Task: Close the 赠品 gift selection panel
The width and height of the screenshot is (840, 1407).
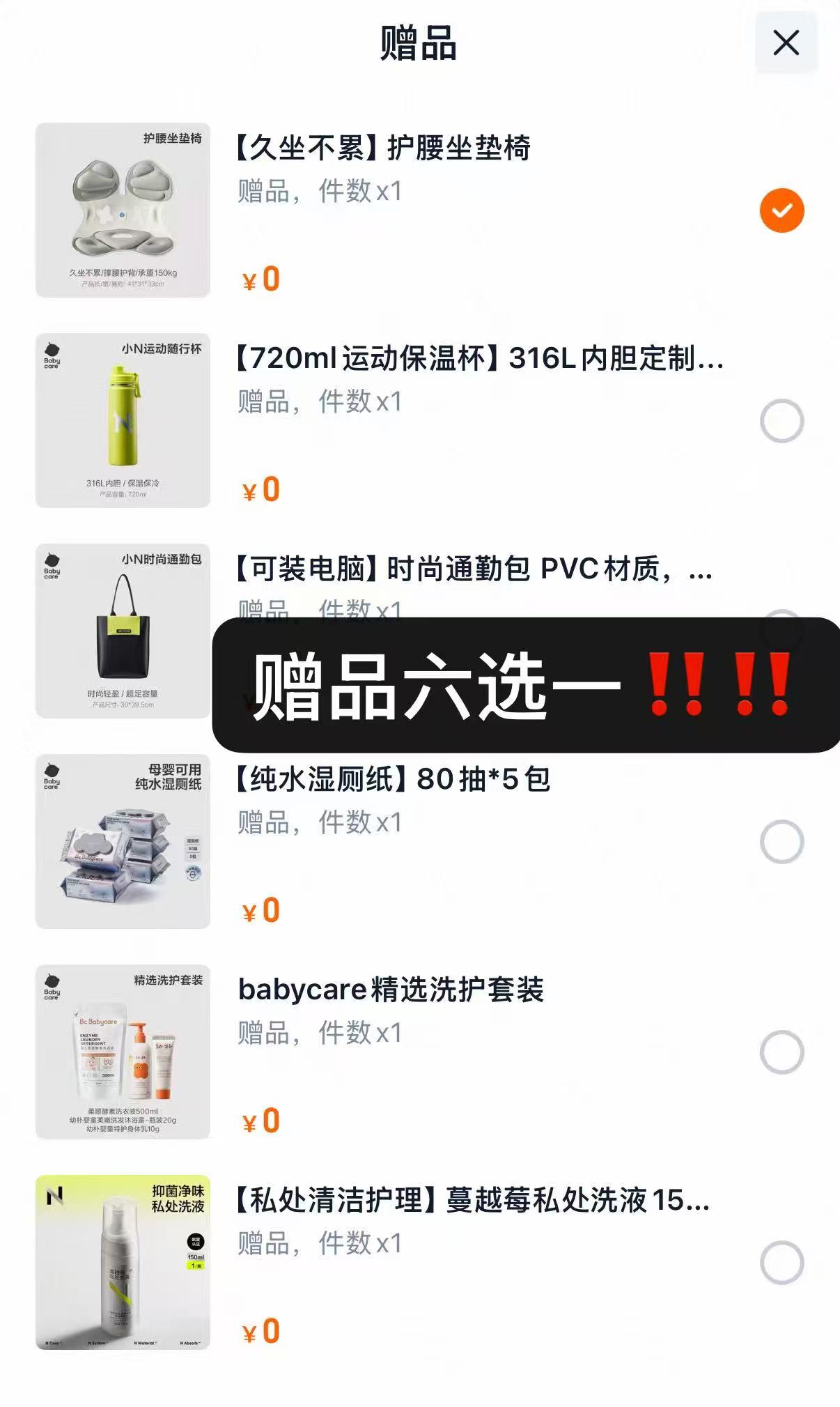Action: tap(786, 43)
